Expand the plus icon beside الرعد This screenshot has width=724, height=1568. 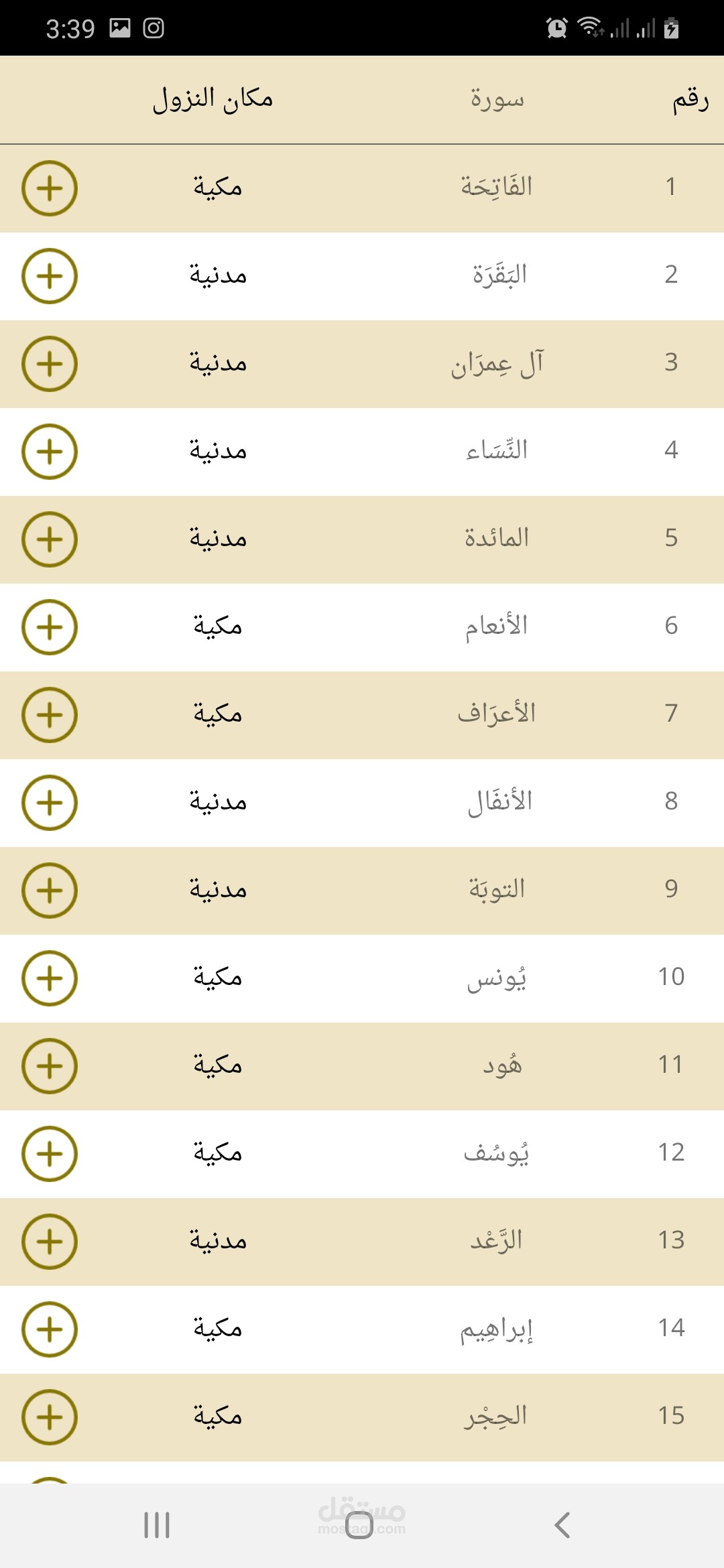[50, 1242]
